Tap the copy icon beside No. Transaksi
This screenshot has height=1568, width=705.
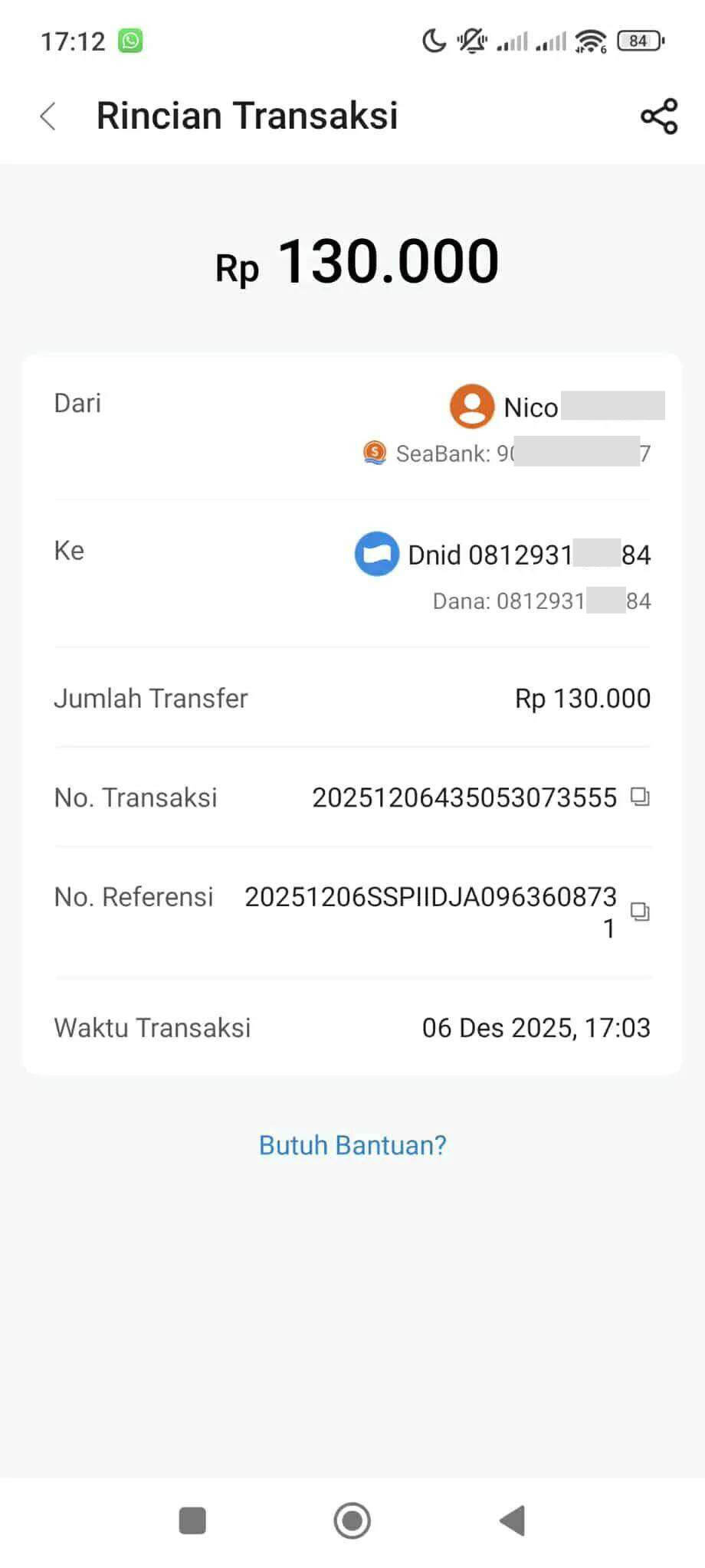click(x=640, y=797)
